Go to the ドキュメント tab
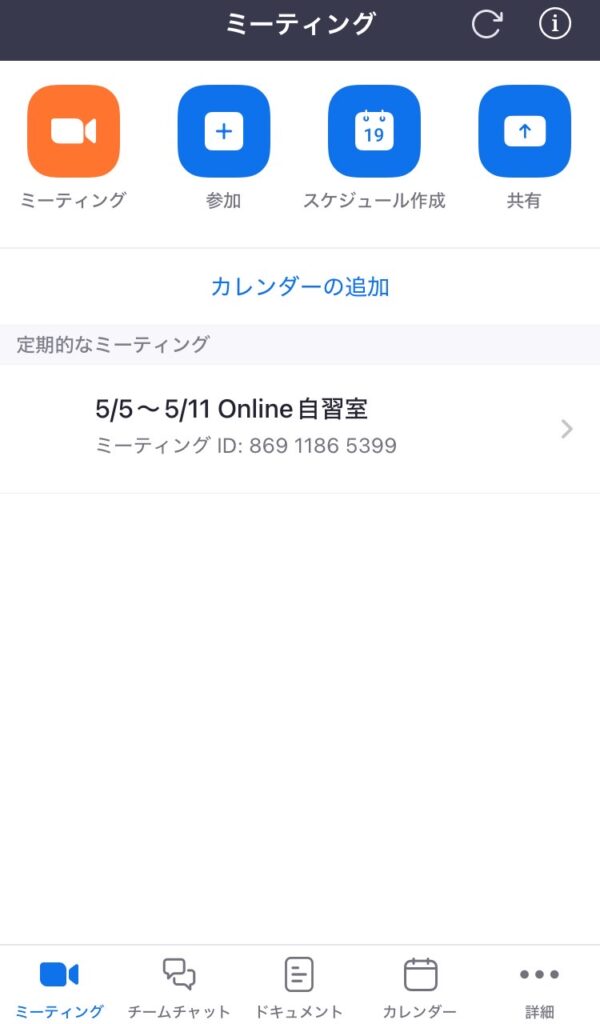The width and height of the screenshot is (600, 1024). pyautogui.click(x=299, y=986)
